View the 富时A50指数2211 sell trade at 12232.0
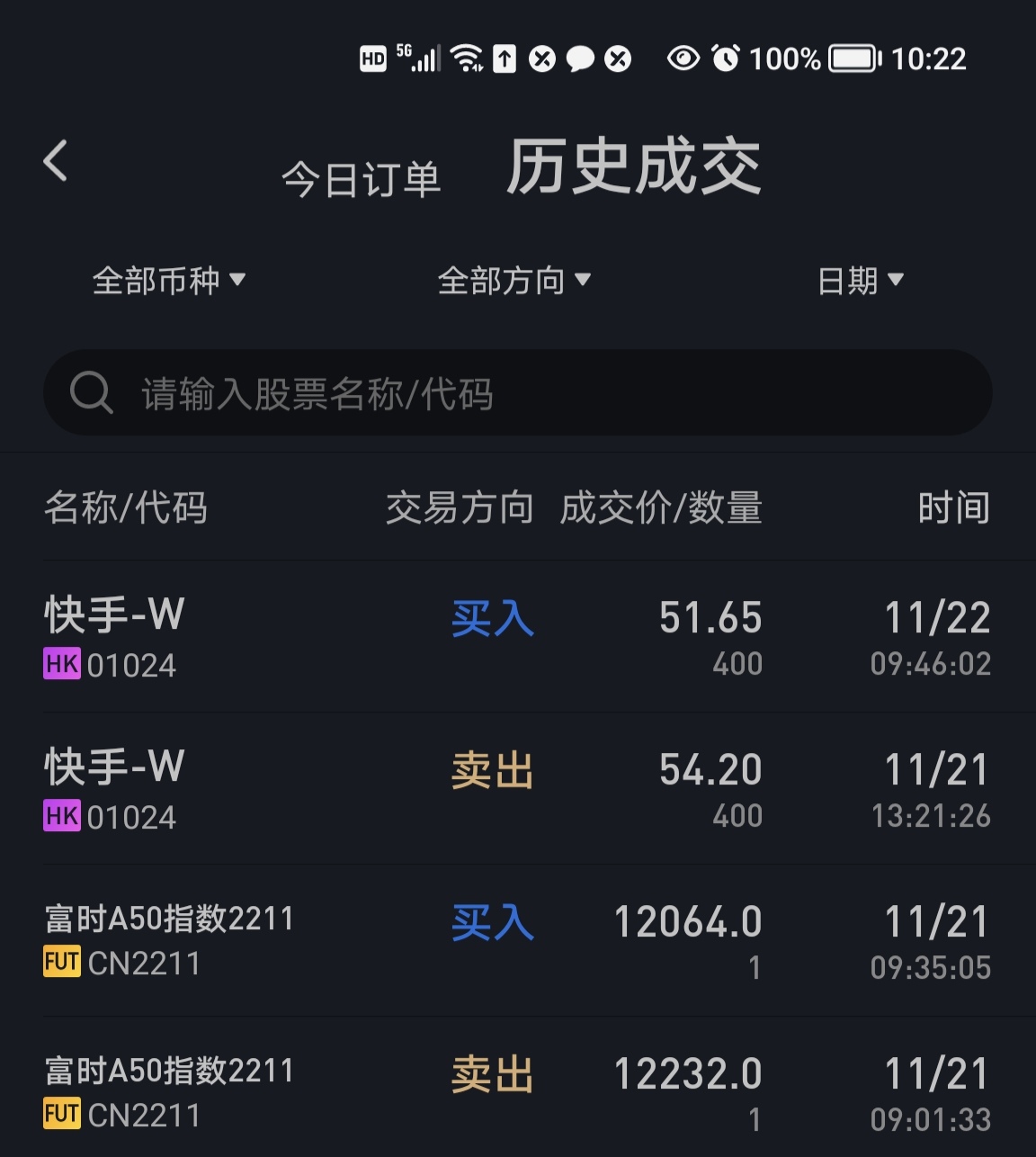This screenshot has width=1036, height=1157. pos(517,1090)
